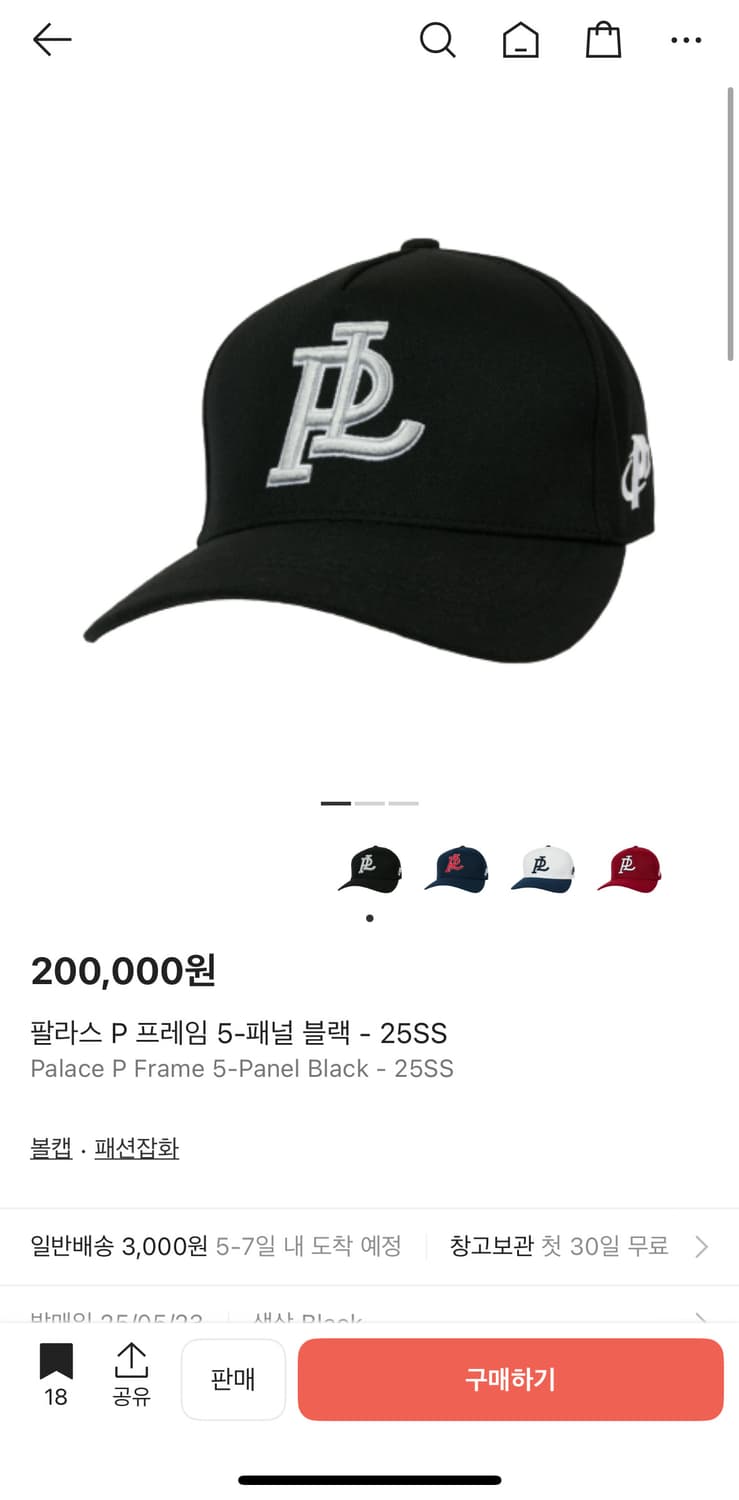Open the shopping bag icon
This screenshot has height=1500, width=739.
(x=602, y=40)
